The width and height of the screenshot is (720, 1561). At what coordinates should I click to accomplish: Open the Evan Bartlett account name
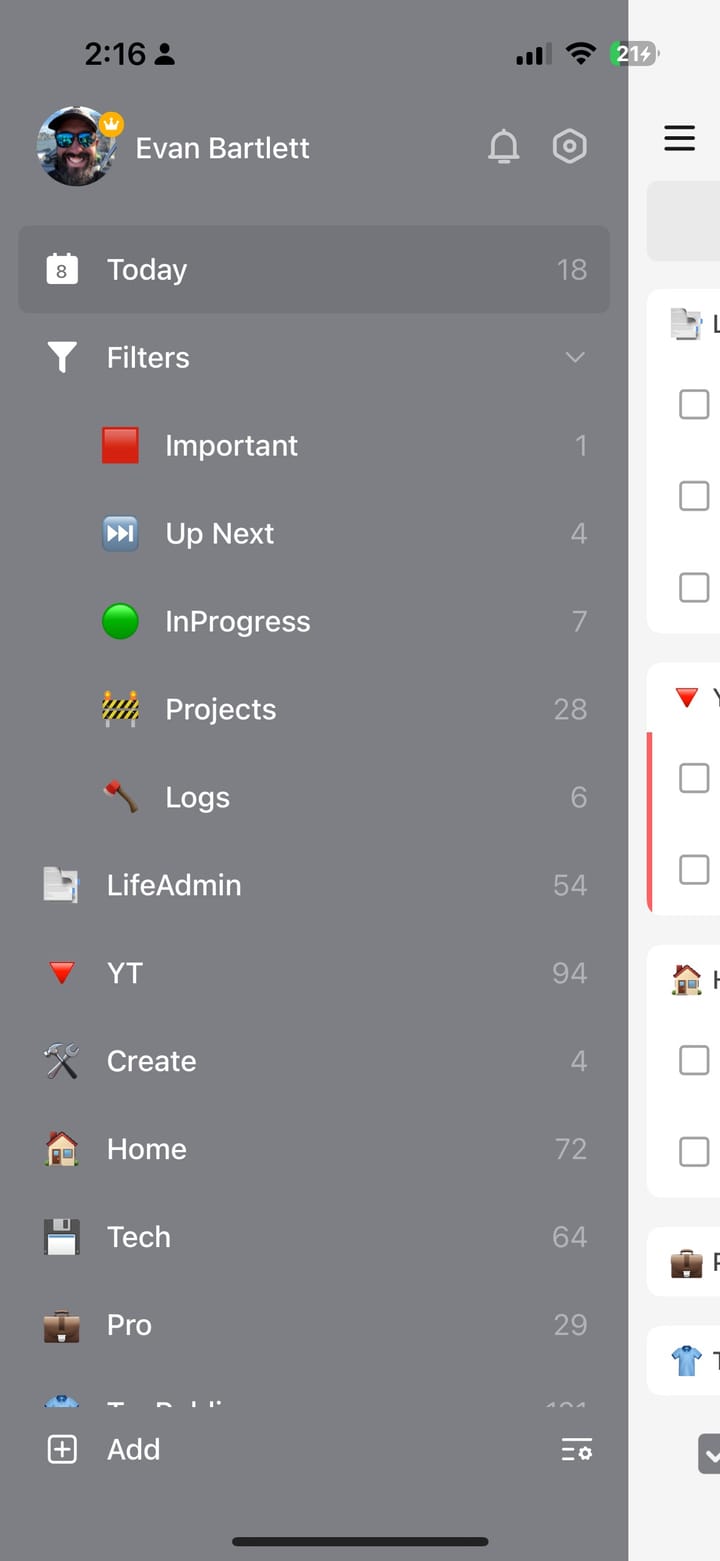click(x=222, y=146)
